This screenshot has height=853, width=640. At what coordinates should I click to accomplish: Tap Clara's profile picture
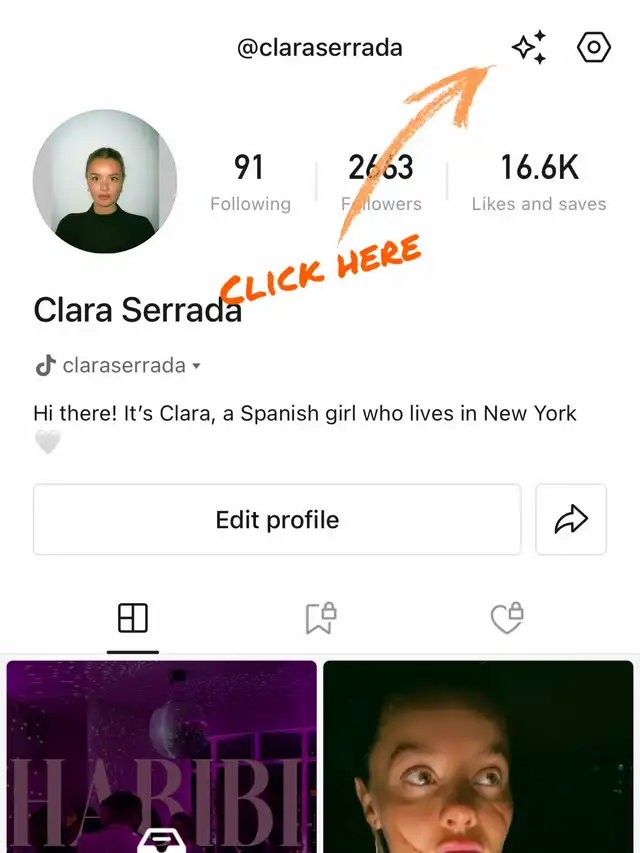click(105, 181)
